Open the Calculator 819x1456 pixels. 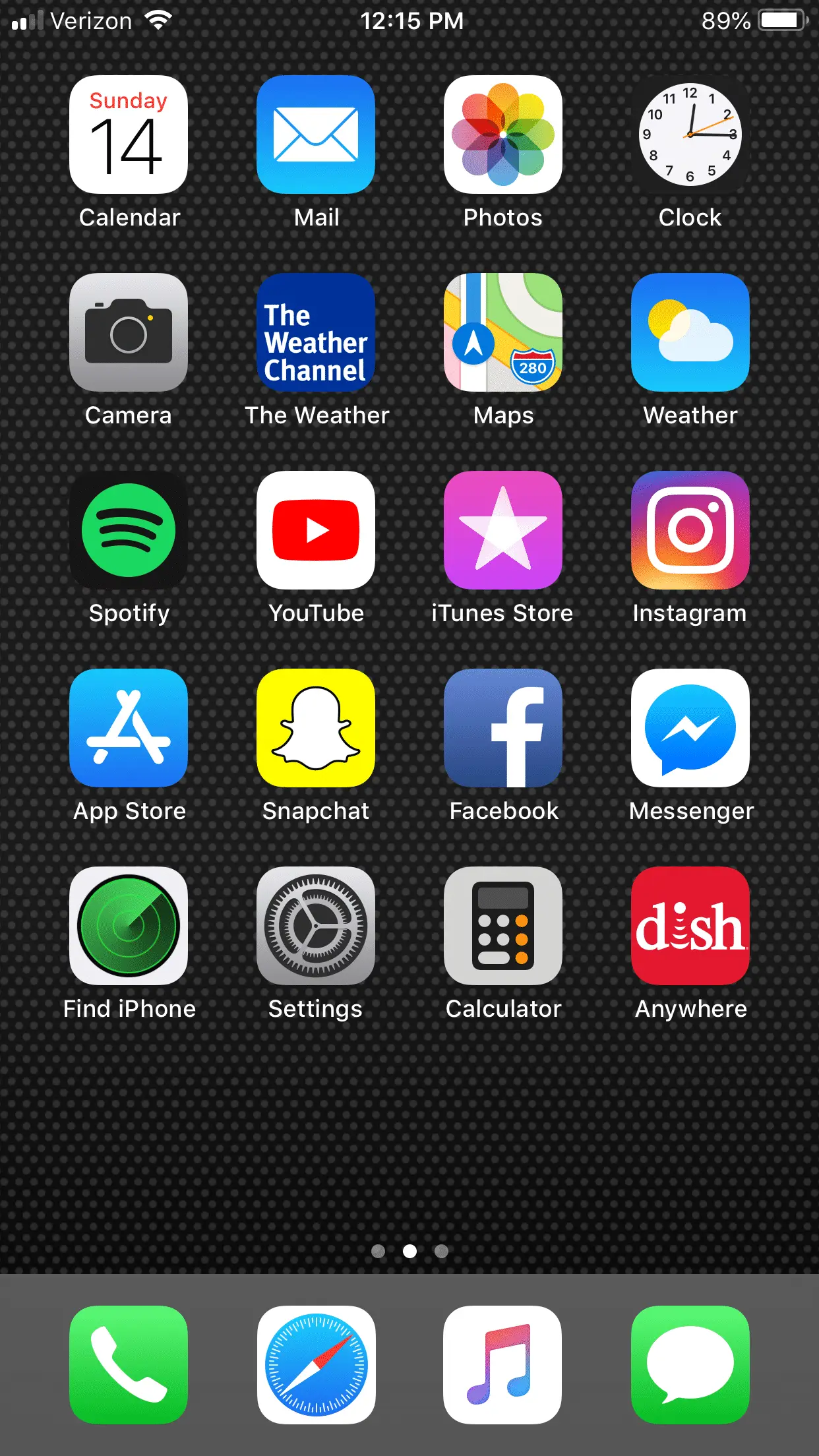(503, 926)
